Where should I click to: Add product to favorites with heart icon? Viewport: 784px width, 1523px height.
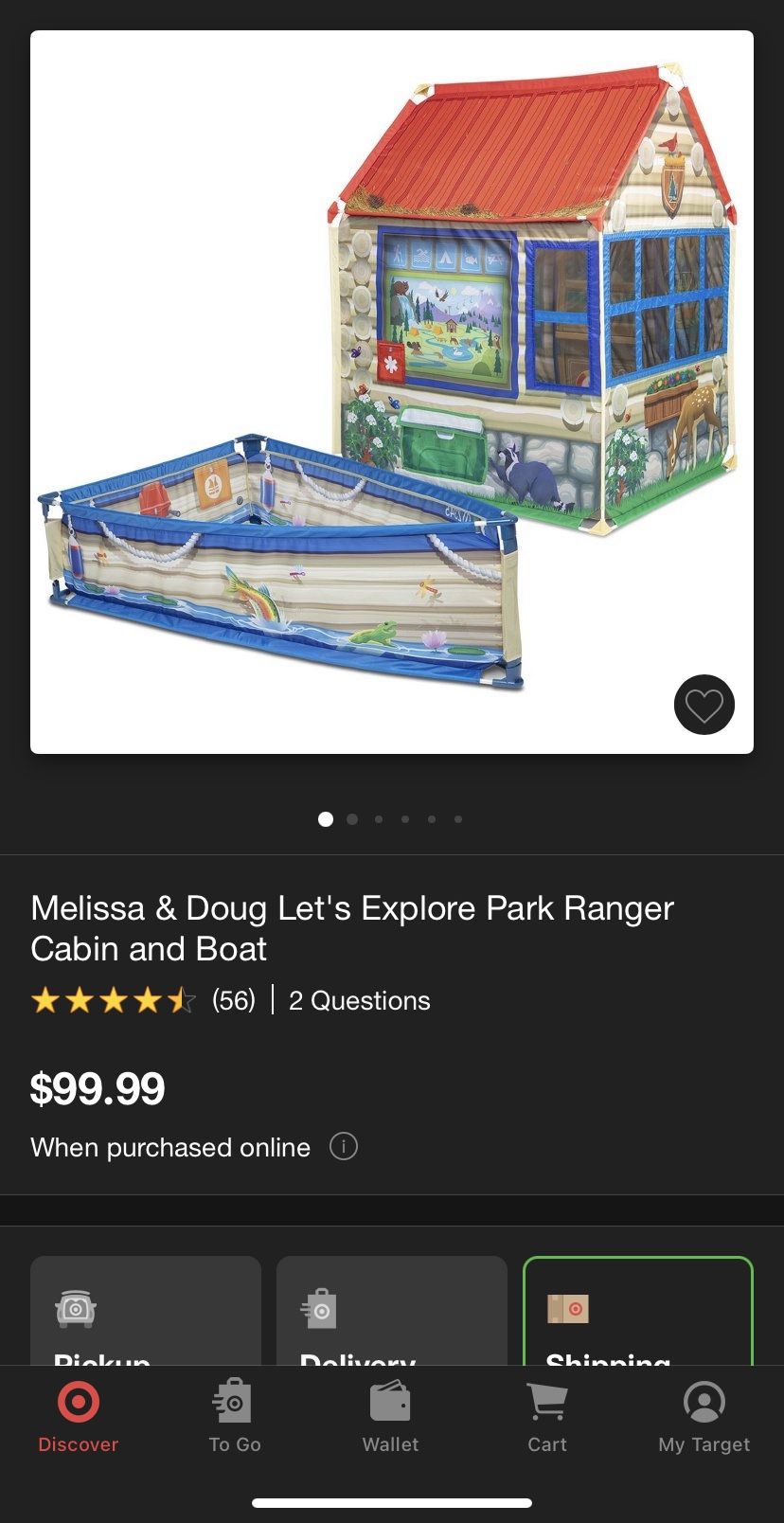coord(704,705)
